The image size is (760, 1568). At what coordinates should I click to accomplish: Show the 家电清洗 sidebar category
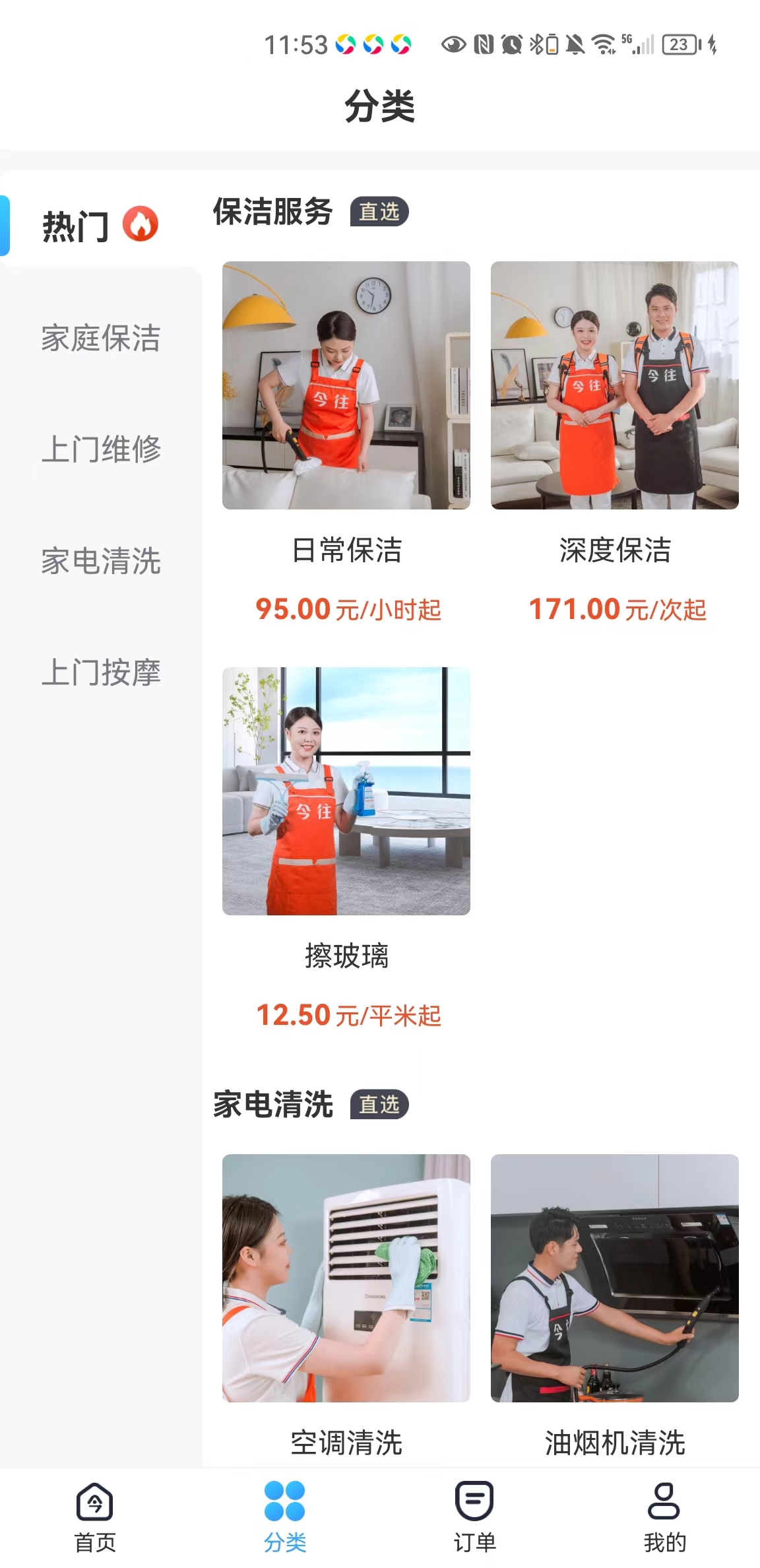point(101,561)
